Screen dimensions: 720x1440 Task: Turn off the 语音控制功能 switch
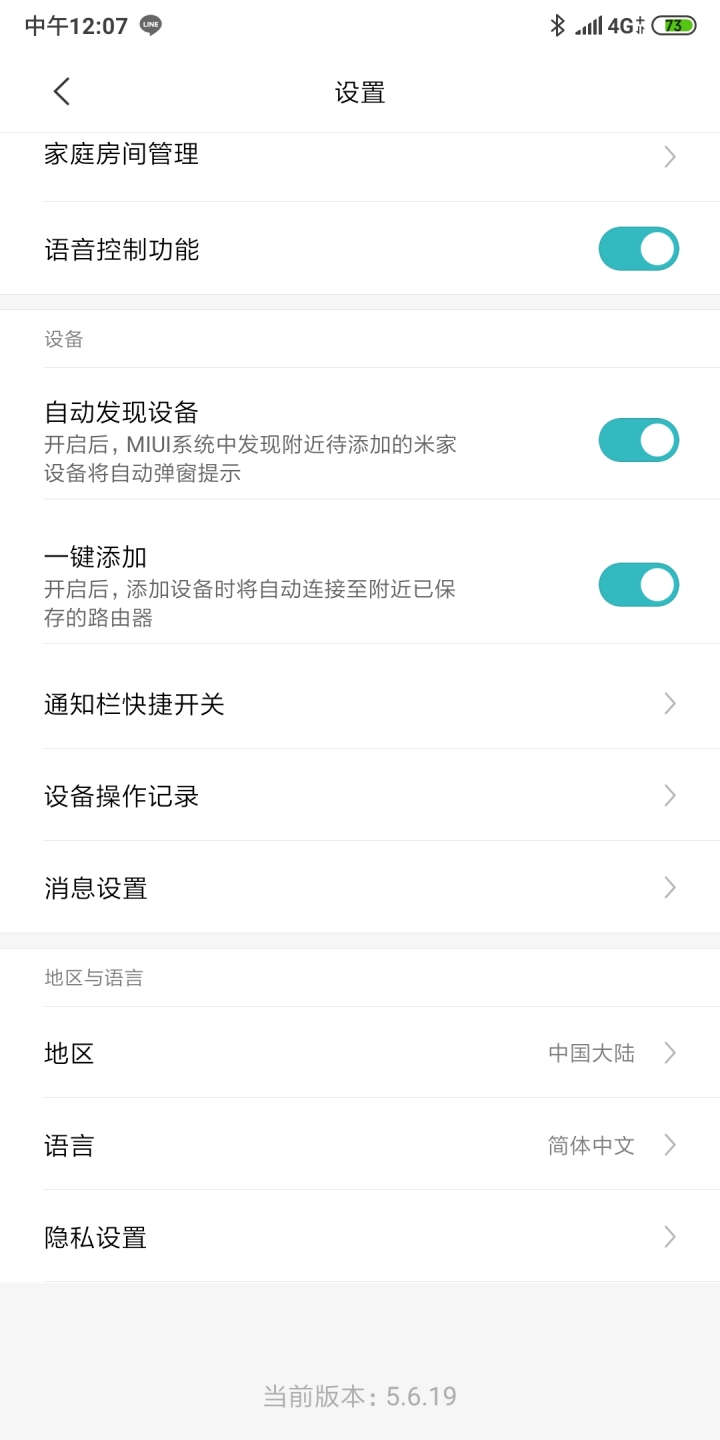(638, 249)
